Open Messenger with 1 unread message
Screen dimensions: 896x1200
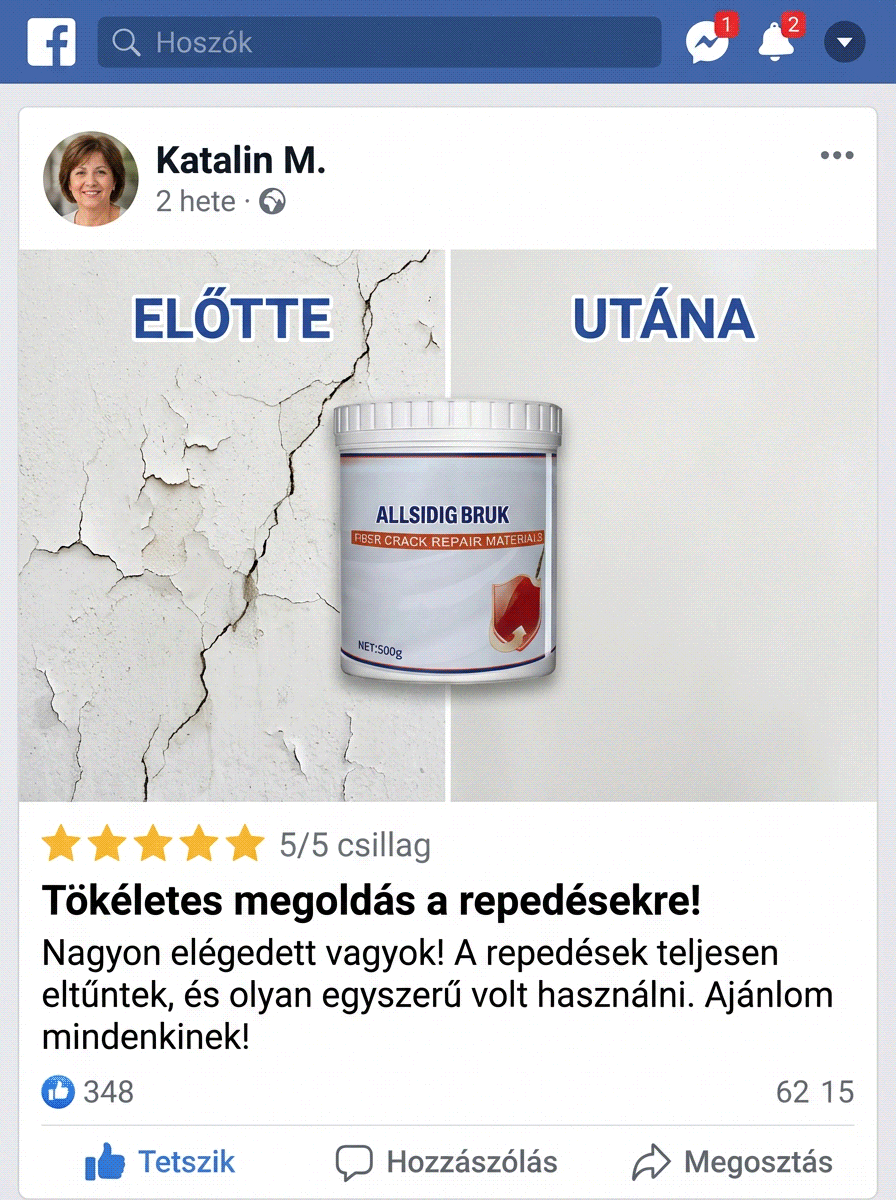(706, 42)
